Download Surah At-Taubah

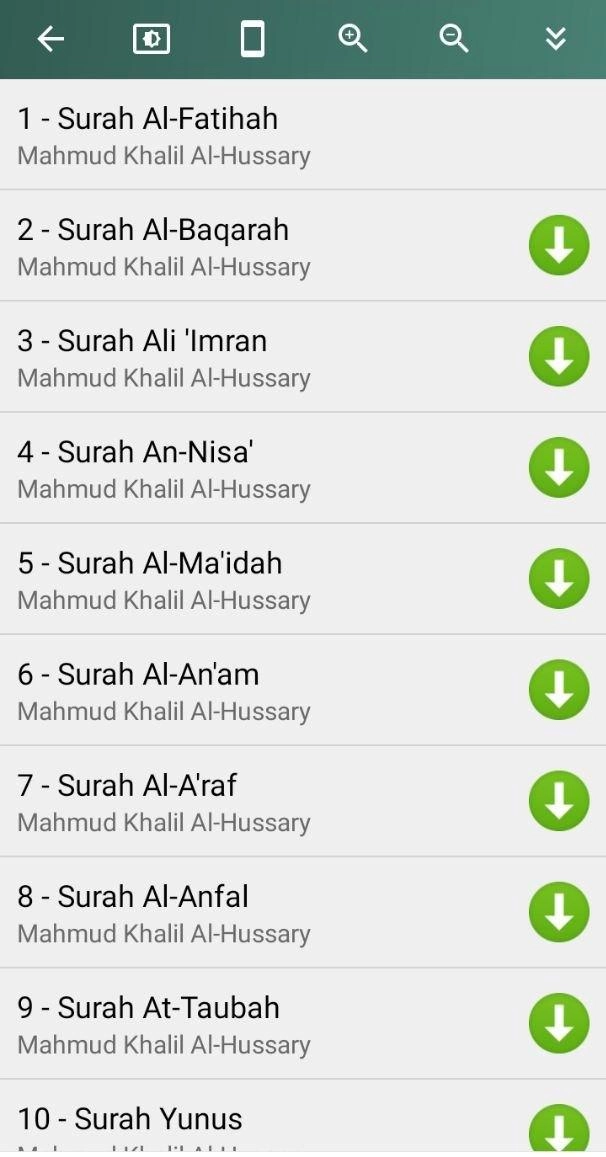pos(559,1022)
